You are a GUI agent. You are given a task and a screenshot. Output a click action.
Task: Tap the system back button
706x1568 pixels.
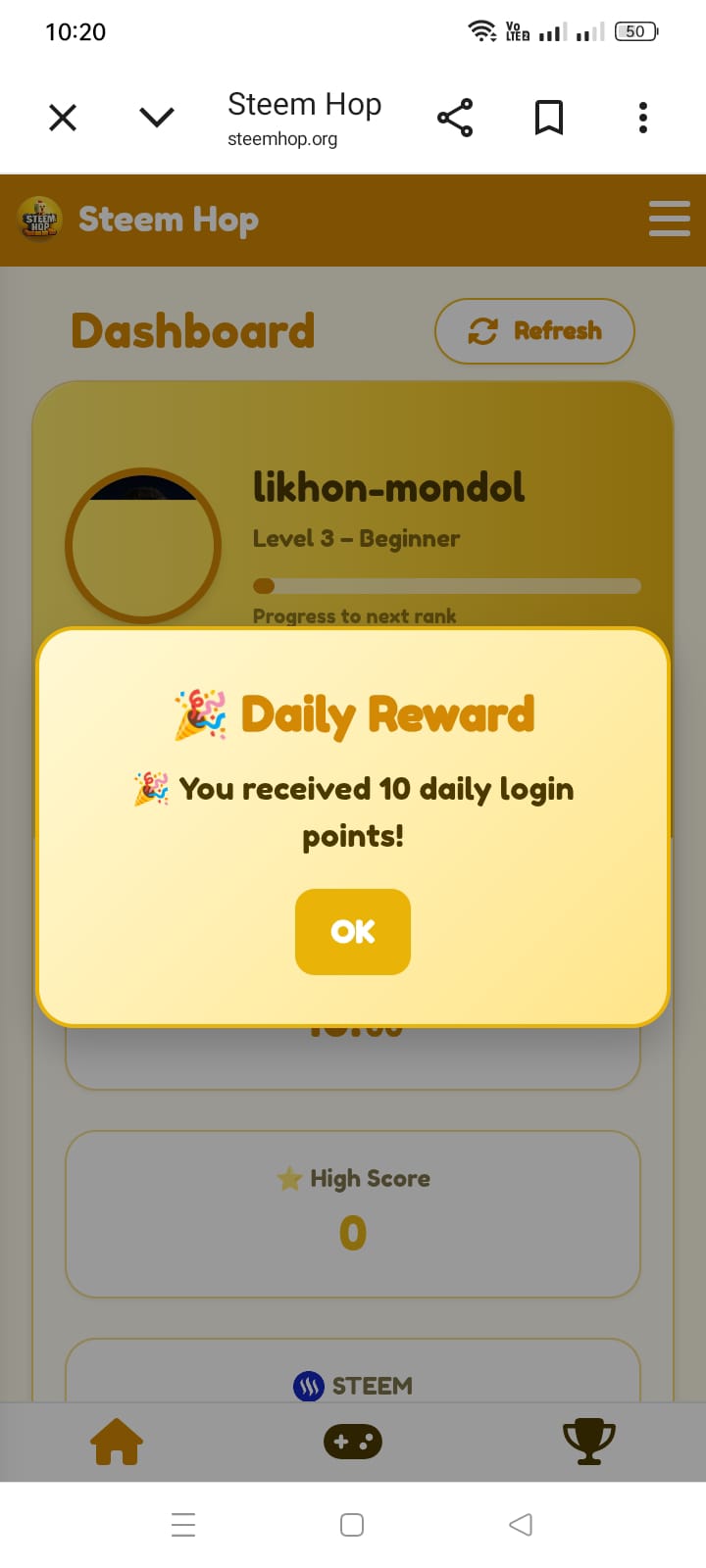point(521,1525)
